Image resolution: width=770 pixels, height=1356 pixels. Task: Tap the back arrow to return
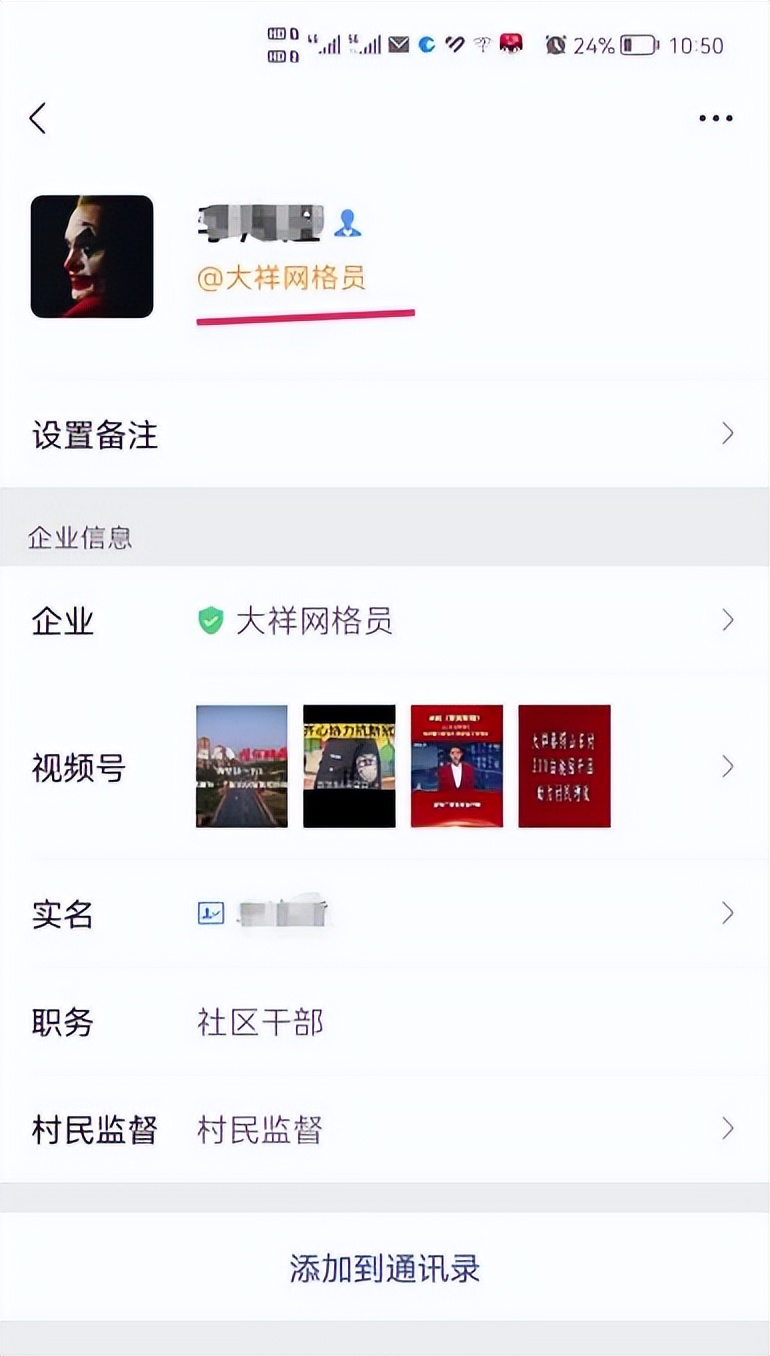pyautogui.click(x=38, y=118)
